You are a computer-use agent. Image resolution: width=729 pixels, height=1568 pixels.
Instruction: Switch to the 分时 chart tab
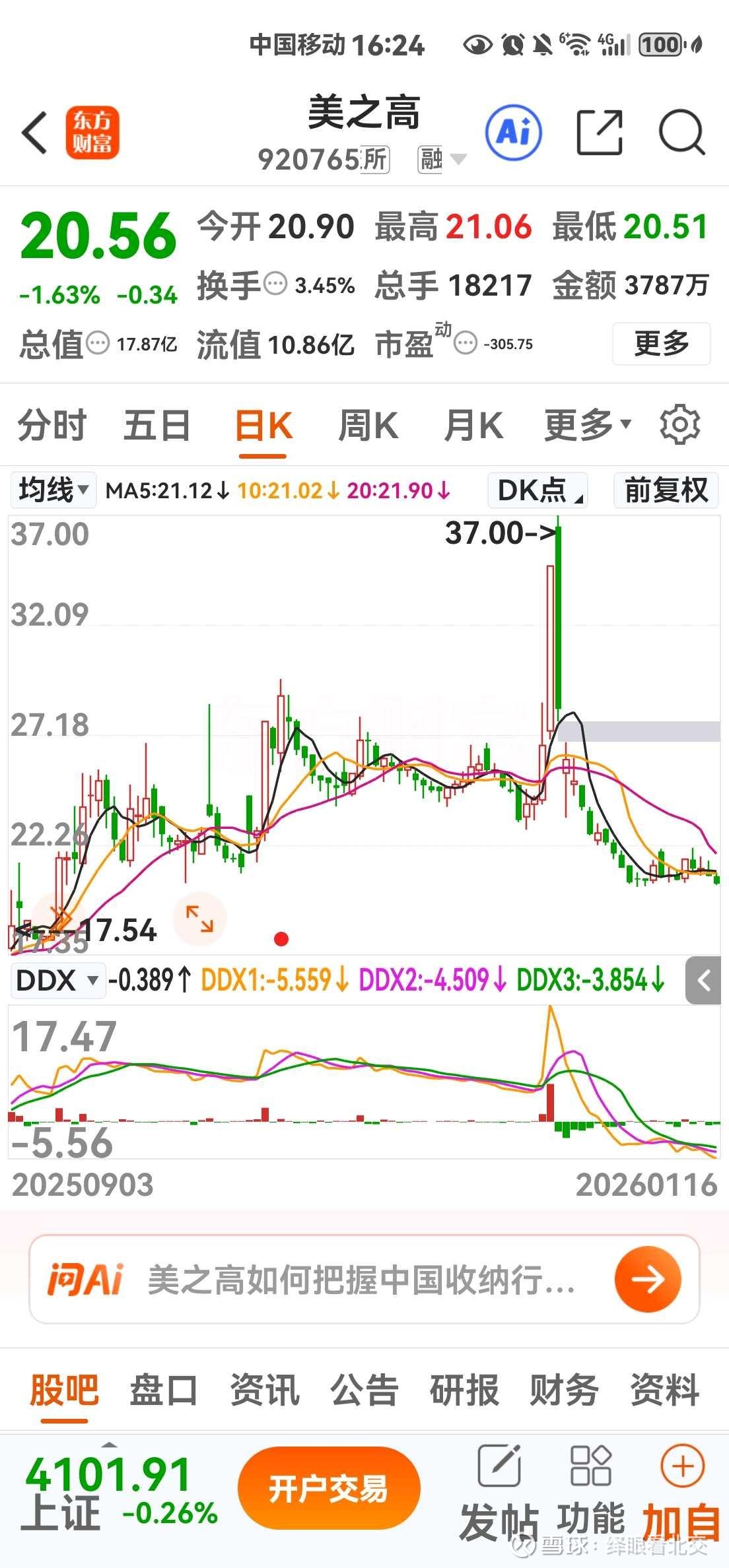(52, 425)
